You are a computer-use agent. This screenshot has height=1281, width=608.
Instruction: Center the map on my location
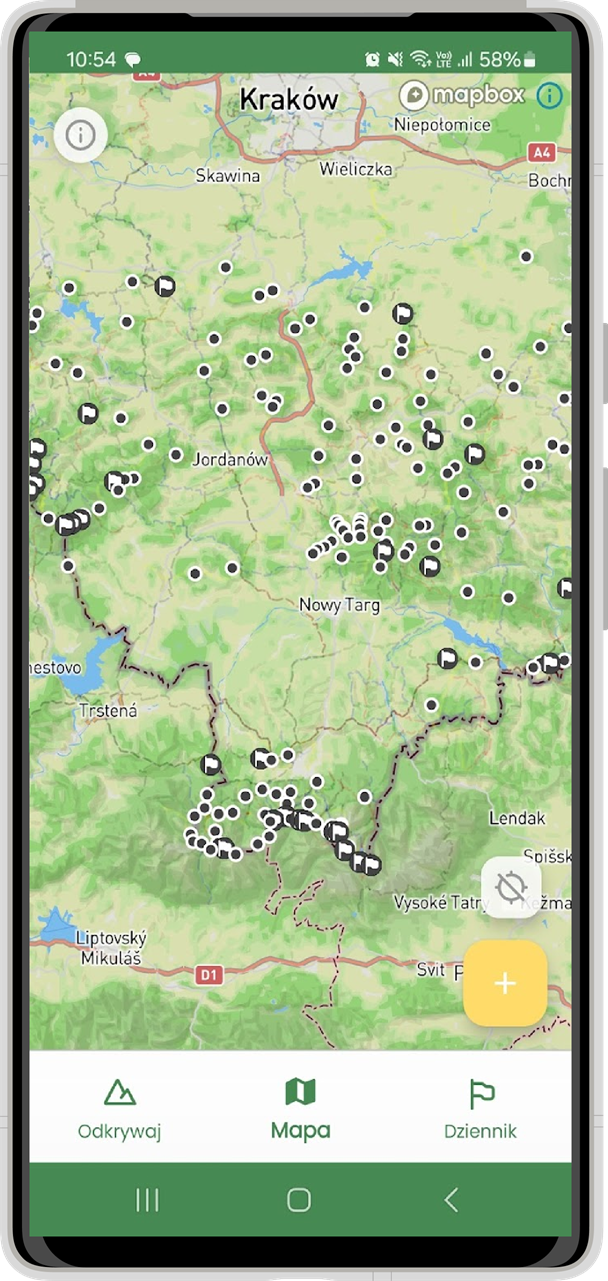tap(511, 887)
